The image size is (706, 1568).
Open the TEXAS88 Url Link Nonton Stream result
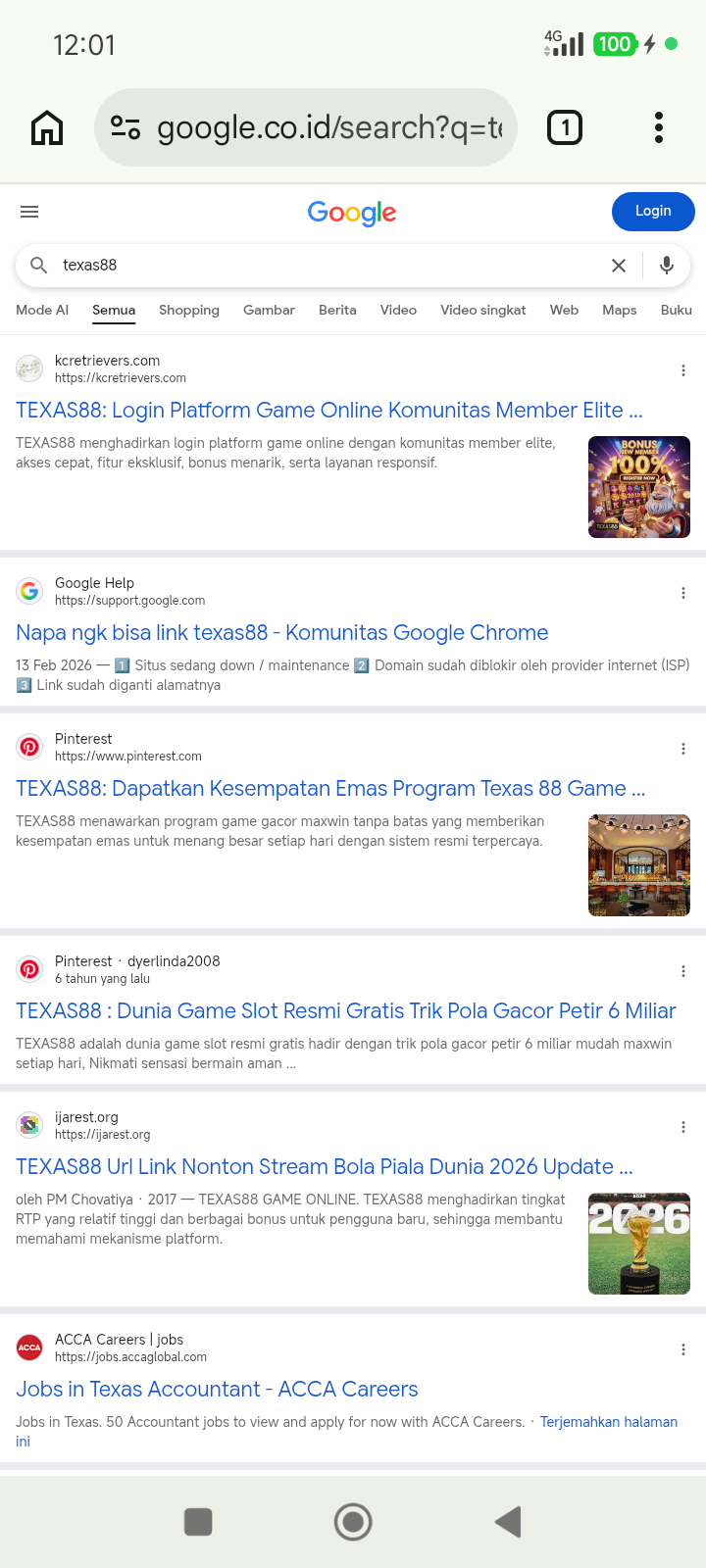pyautogui.click(x=325, y=1167)
